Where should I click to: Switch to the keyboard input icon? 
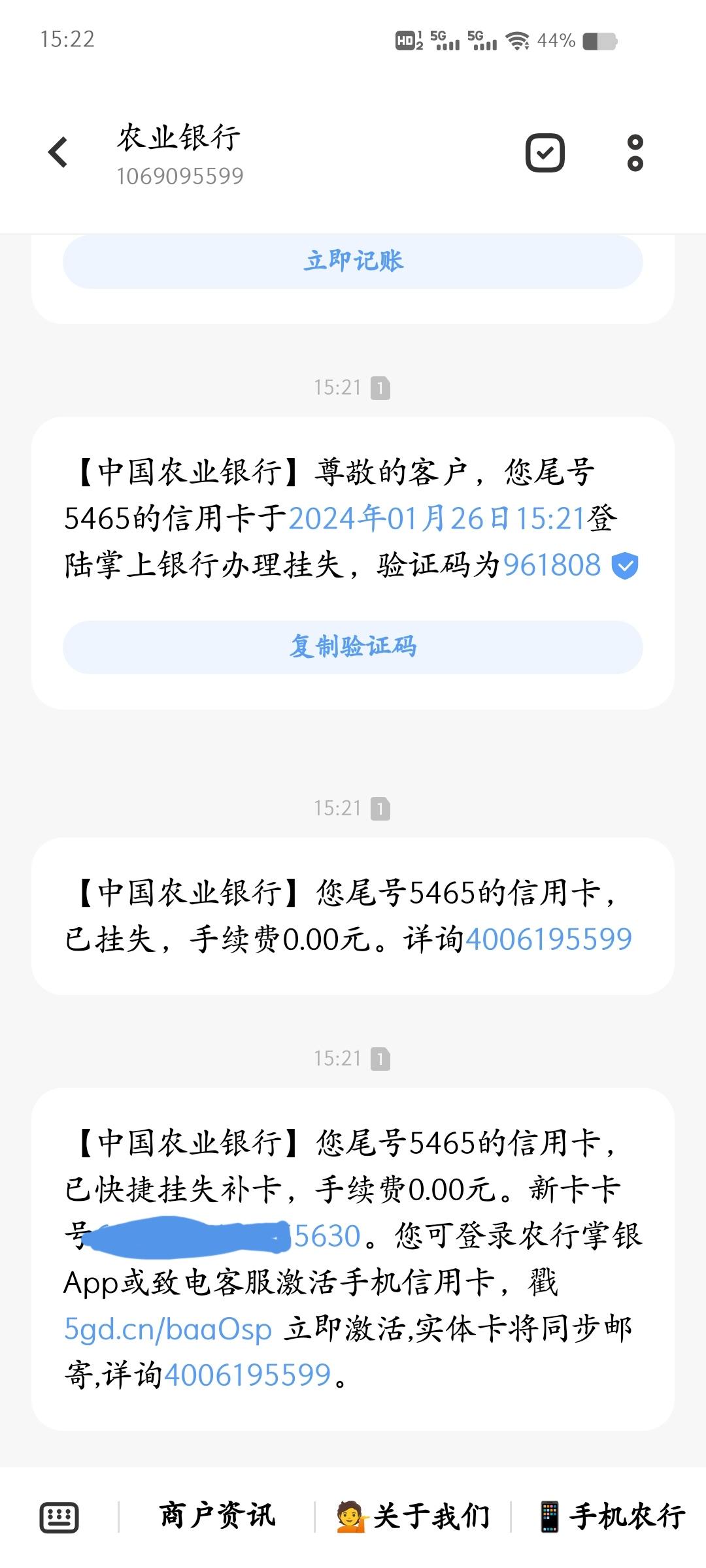(59, 1517)
